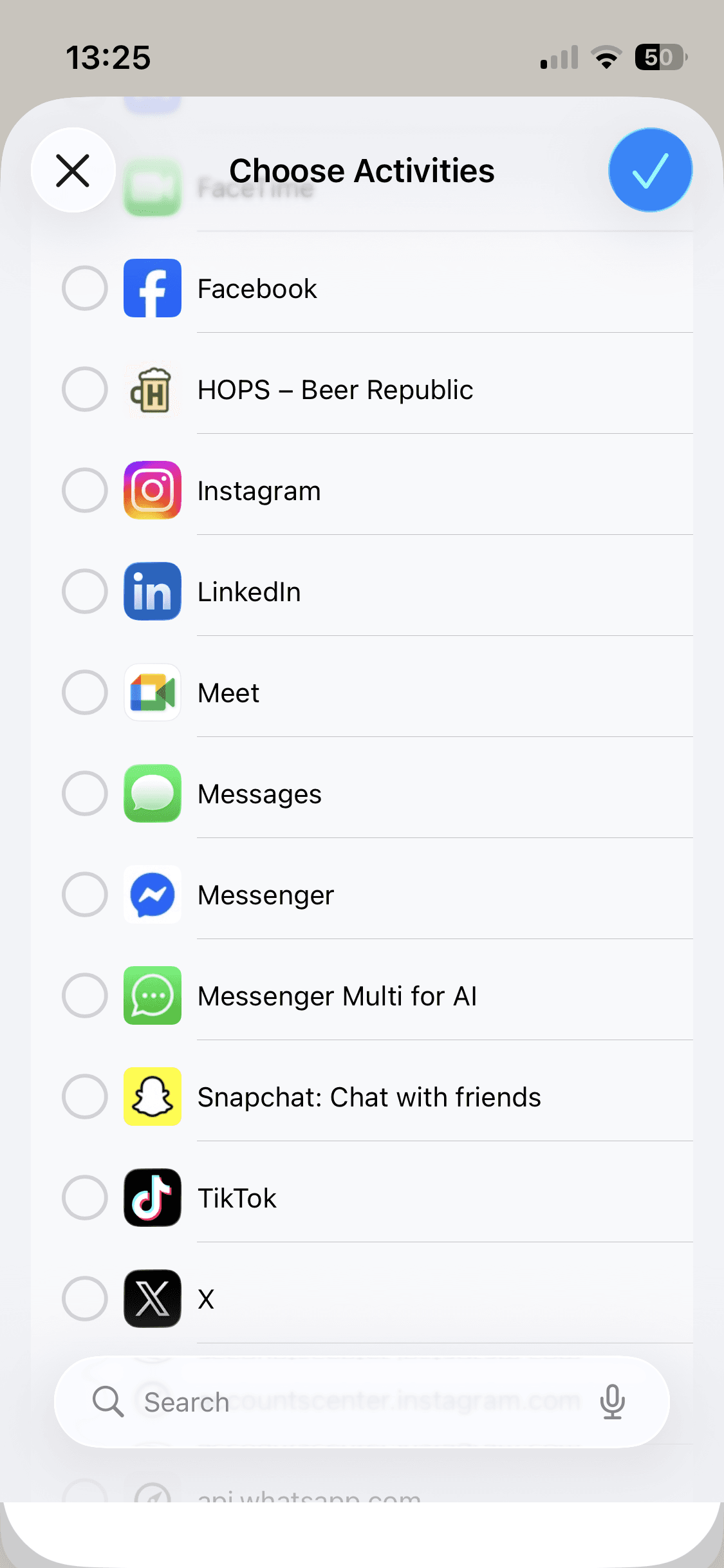This screenshot has height=1568, width=724.
Task: Check the HOPS – Beer Republic app
Action: (85, 389)
